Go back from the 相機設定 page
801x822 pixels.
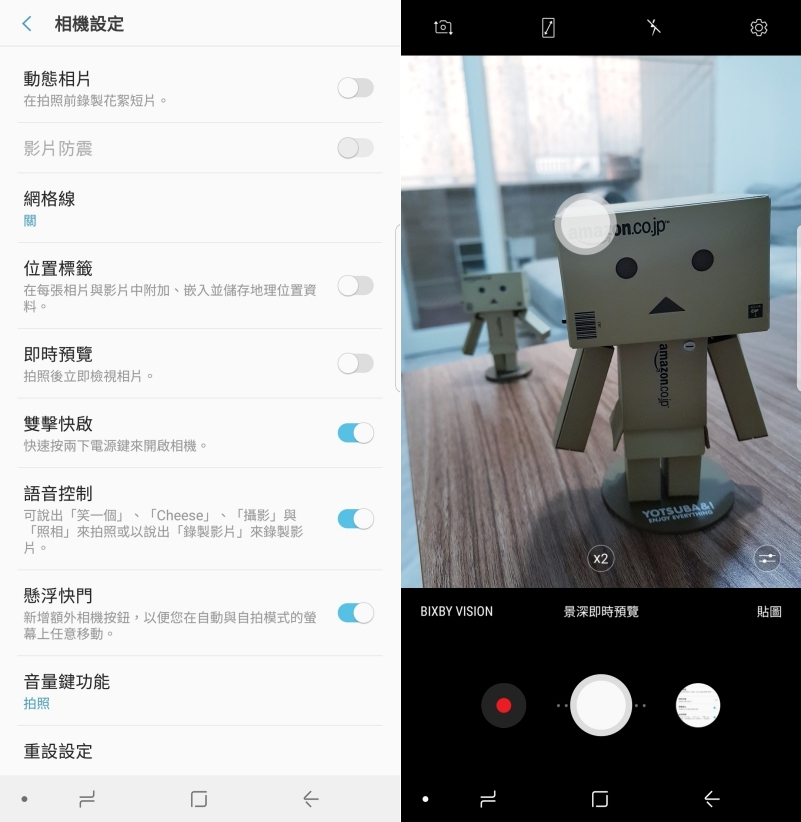coord(27,24)
